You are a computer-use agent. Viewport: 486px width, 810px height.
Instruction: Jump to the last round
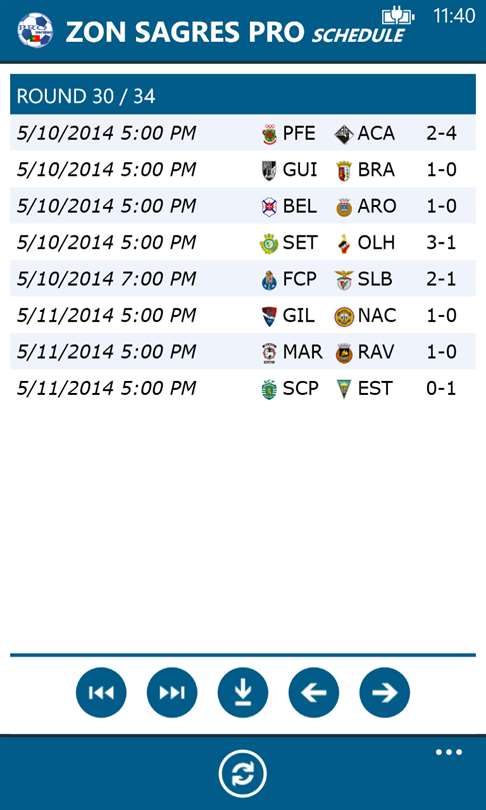coord(172,693)
